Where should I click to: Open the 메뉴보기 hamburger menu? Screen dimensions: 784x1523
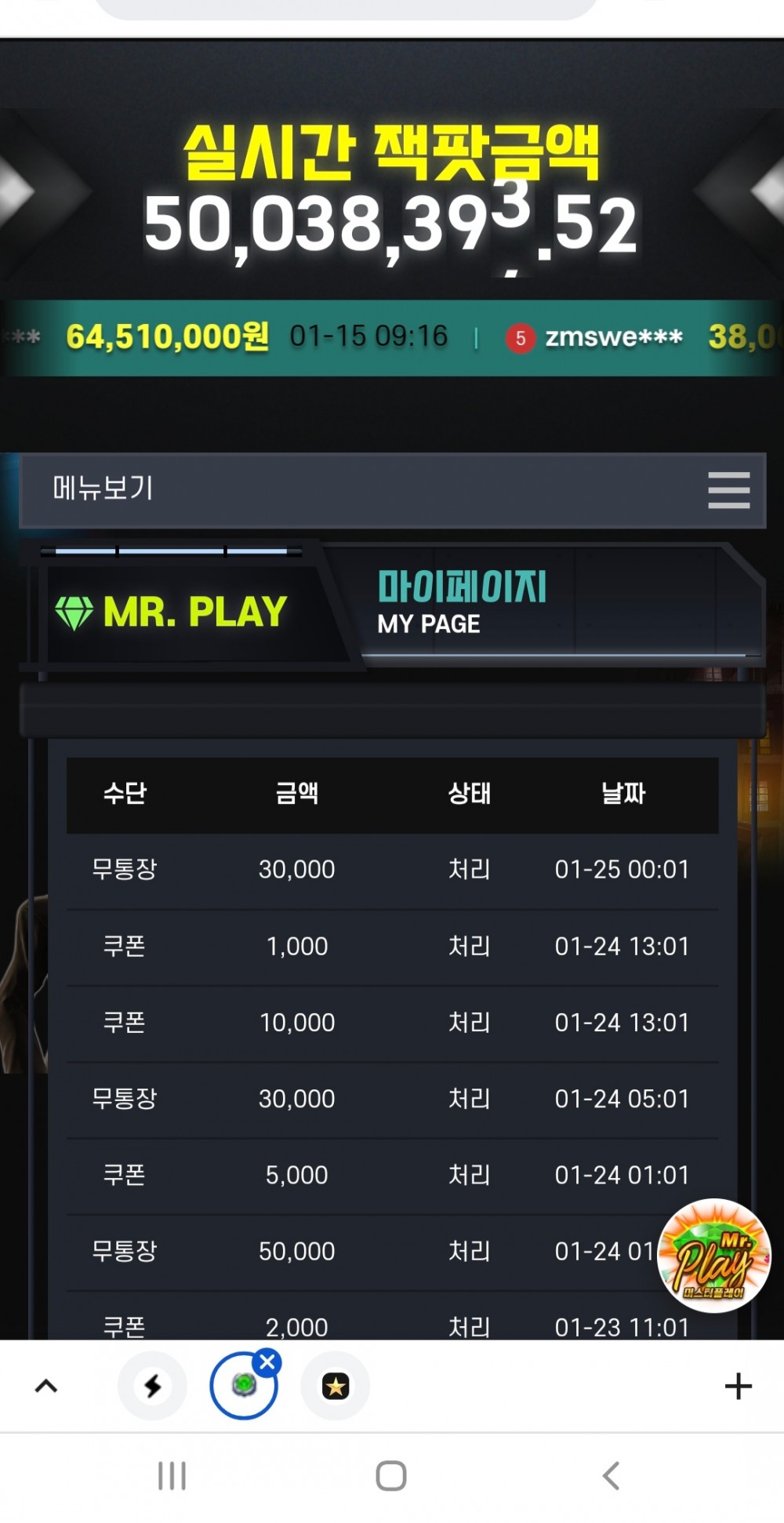coord(728,490)
